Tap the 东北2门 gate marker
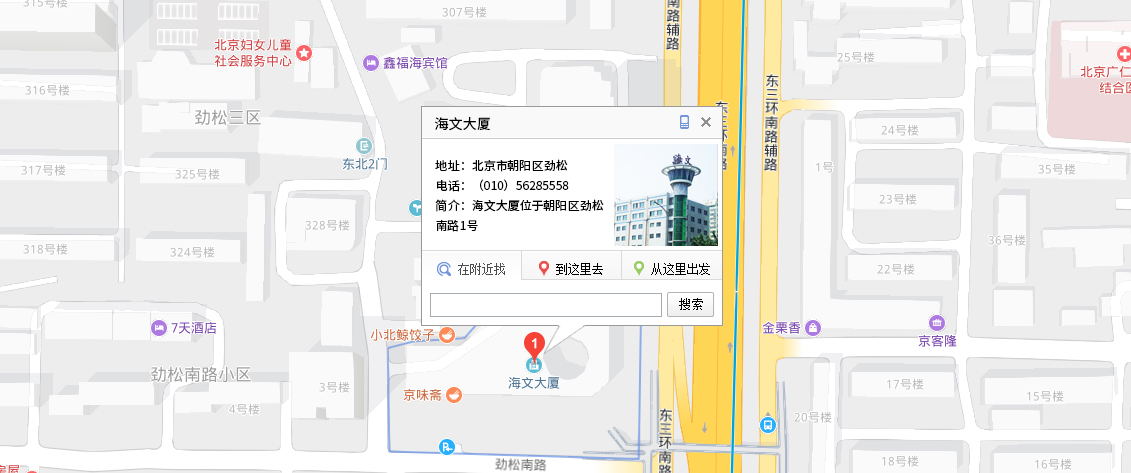 click(364, 146)
